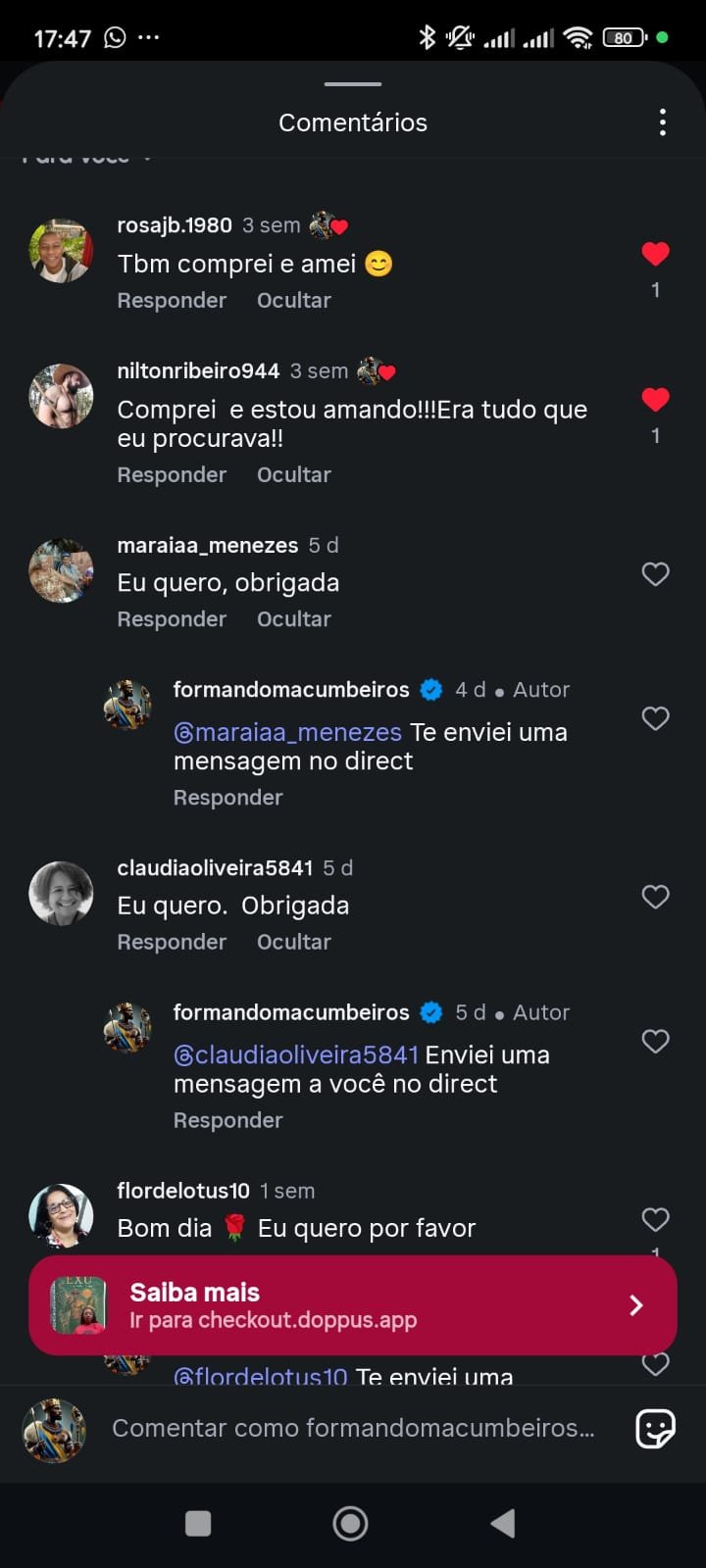This screenshot has height=1568, width=706.
Task: Open the comments overflow menu
Action: (663, 122)
